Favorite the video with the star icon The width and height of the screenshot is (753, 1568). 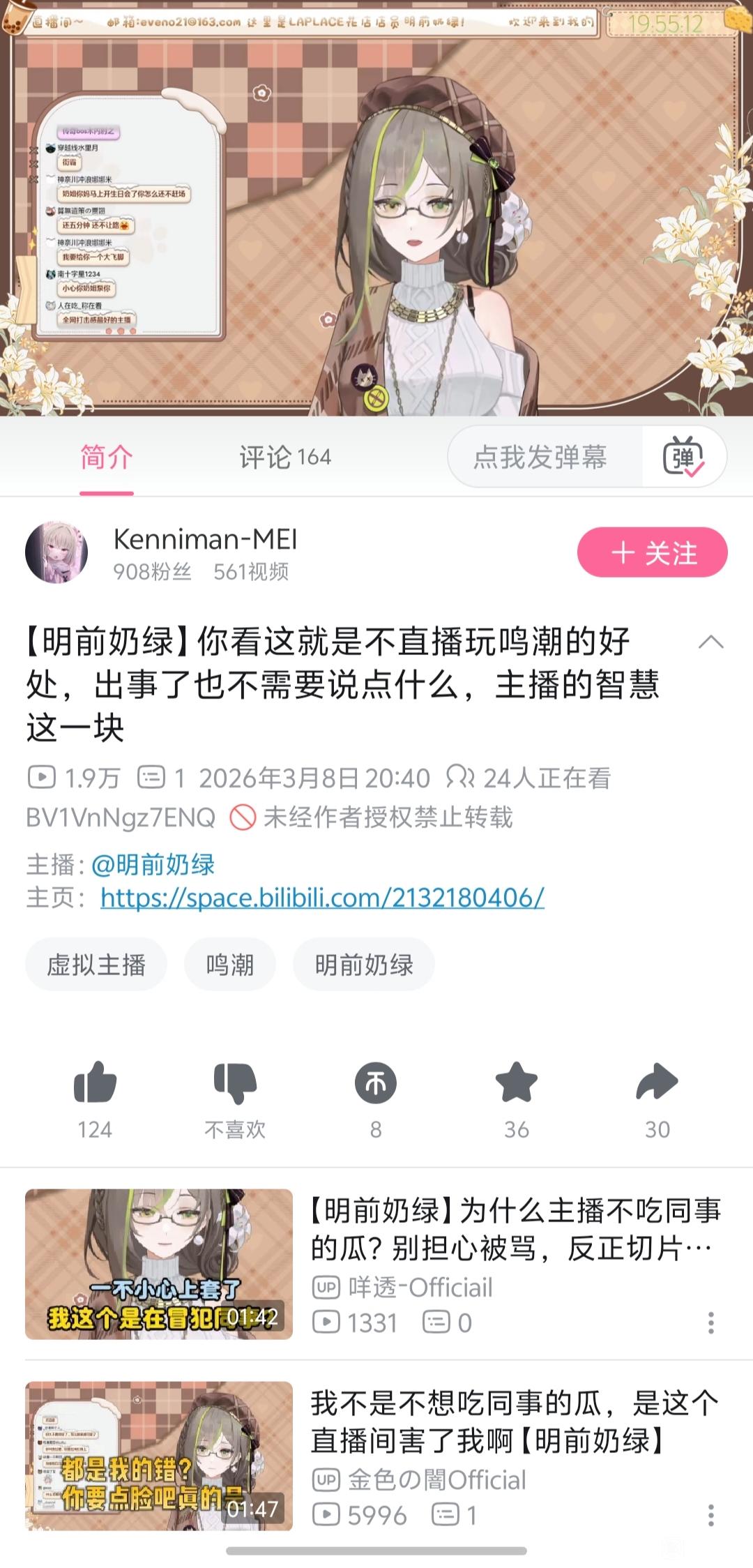pyautogui.click(x=517, y=1083)
